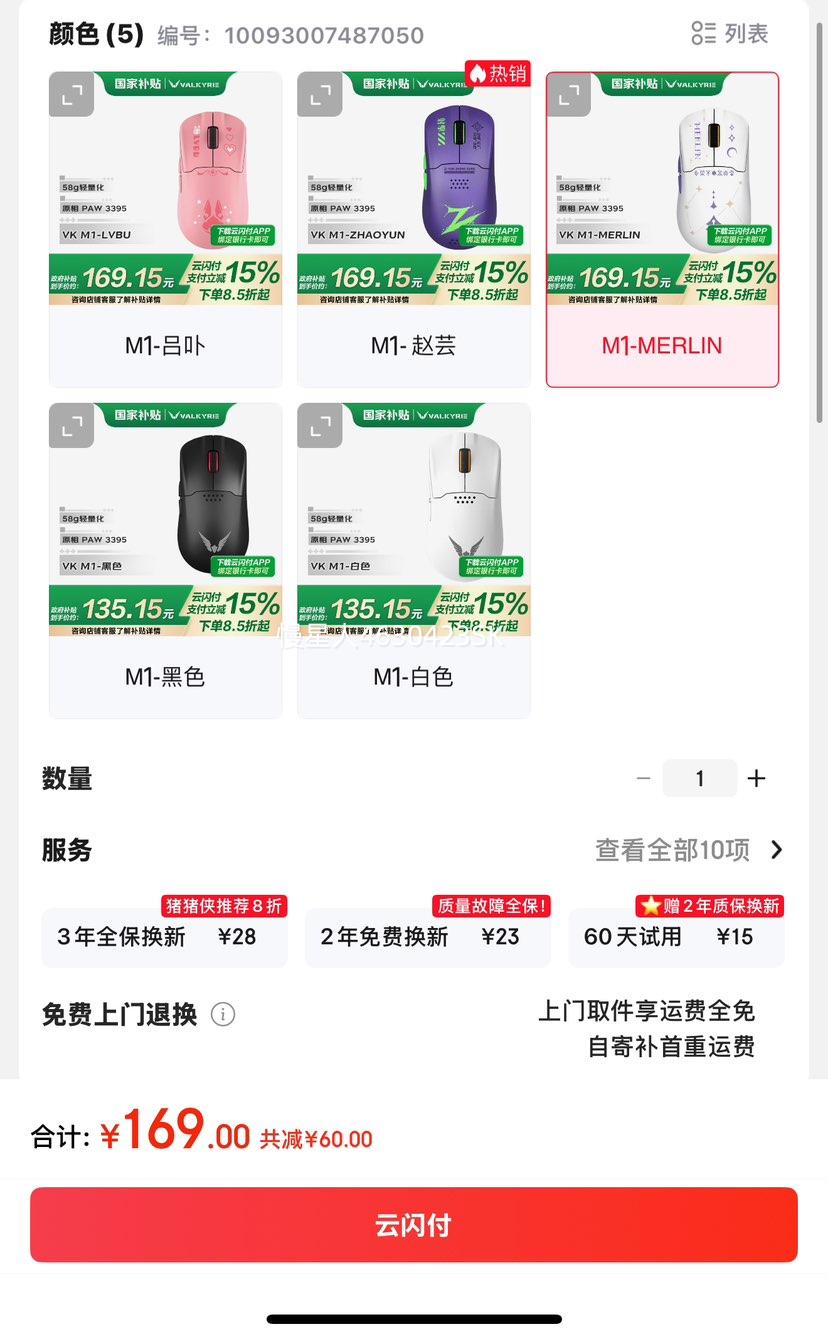Add the 3年全保换新 ¥28 service
This screenshot has width=828, height=1339.
(x=164, y=937)
